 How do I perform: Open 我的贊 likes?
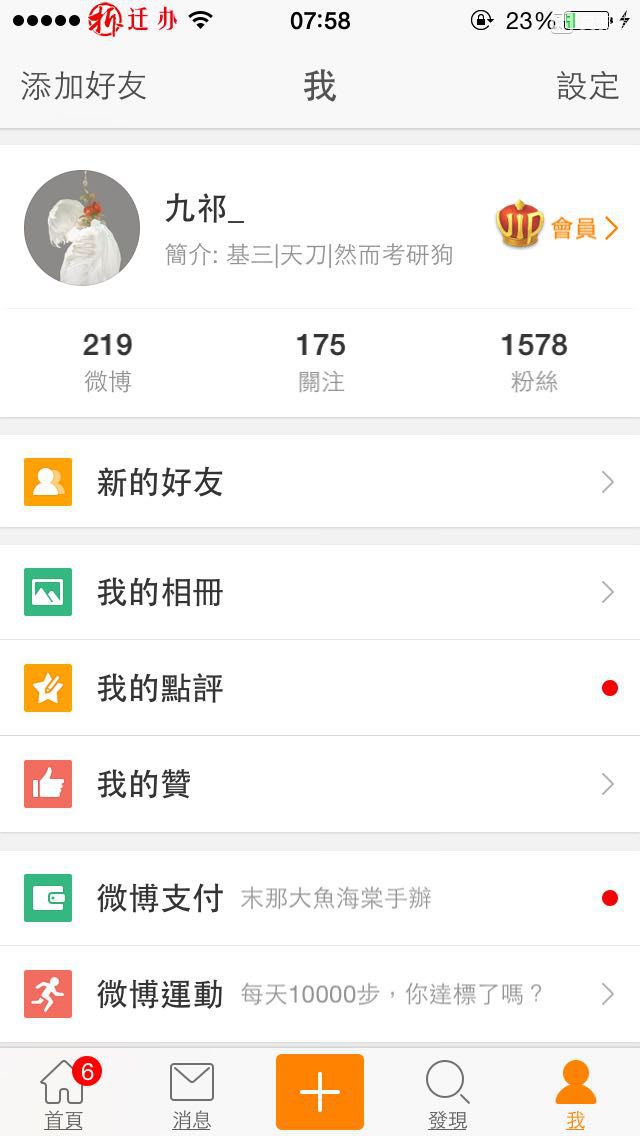coord(320,784)
